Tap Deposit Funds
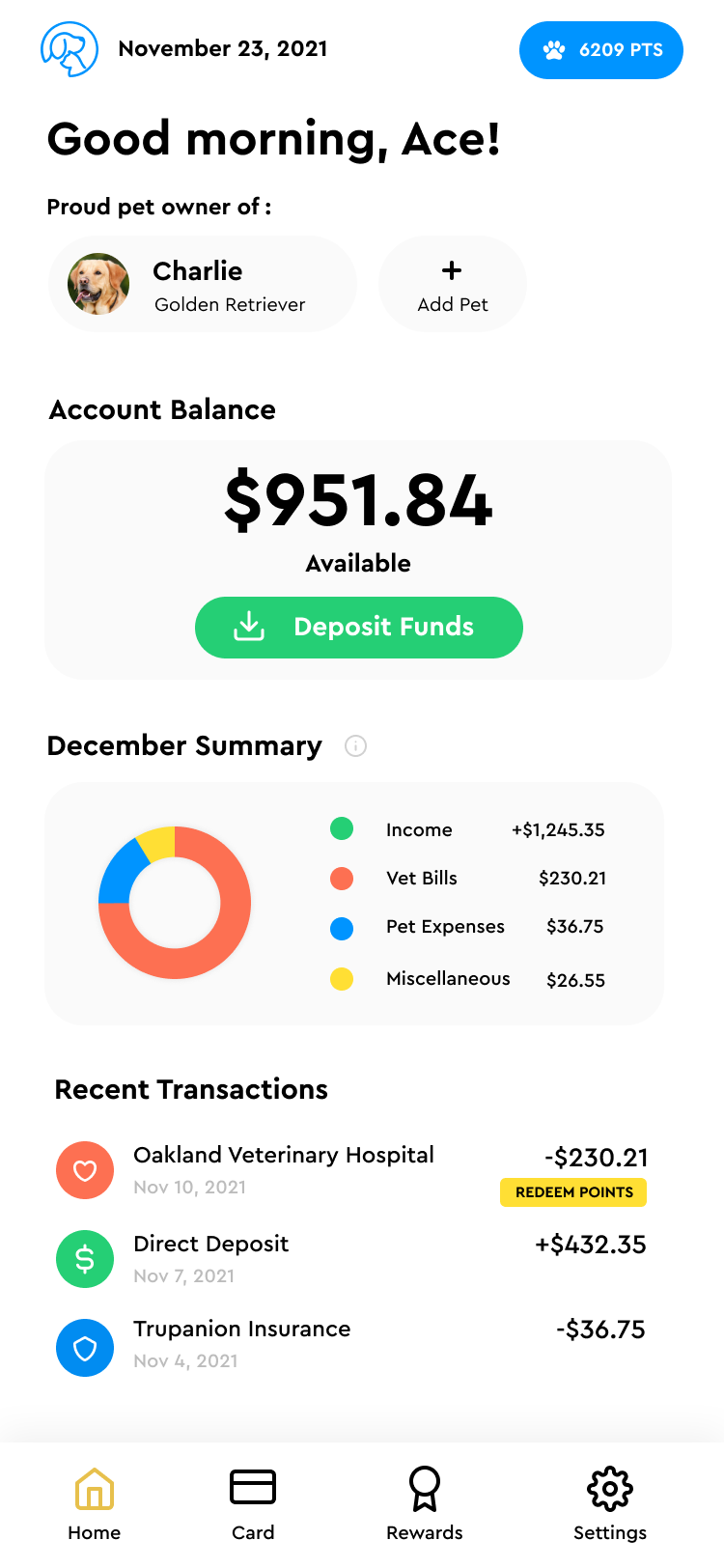 [x=359, y=628]
